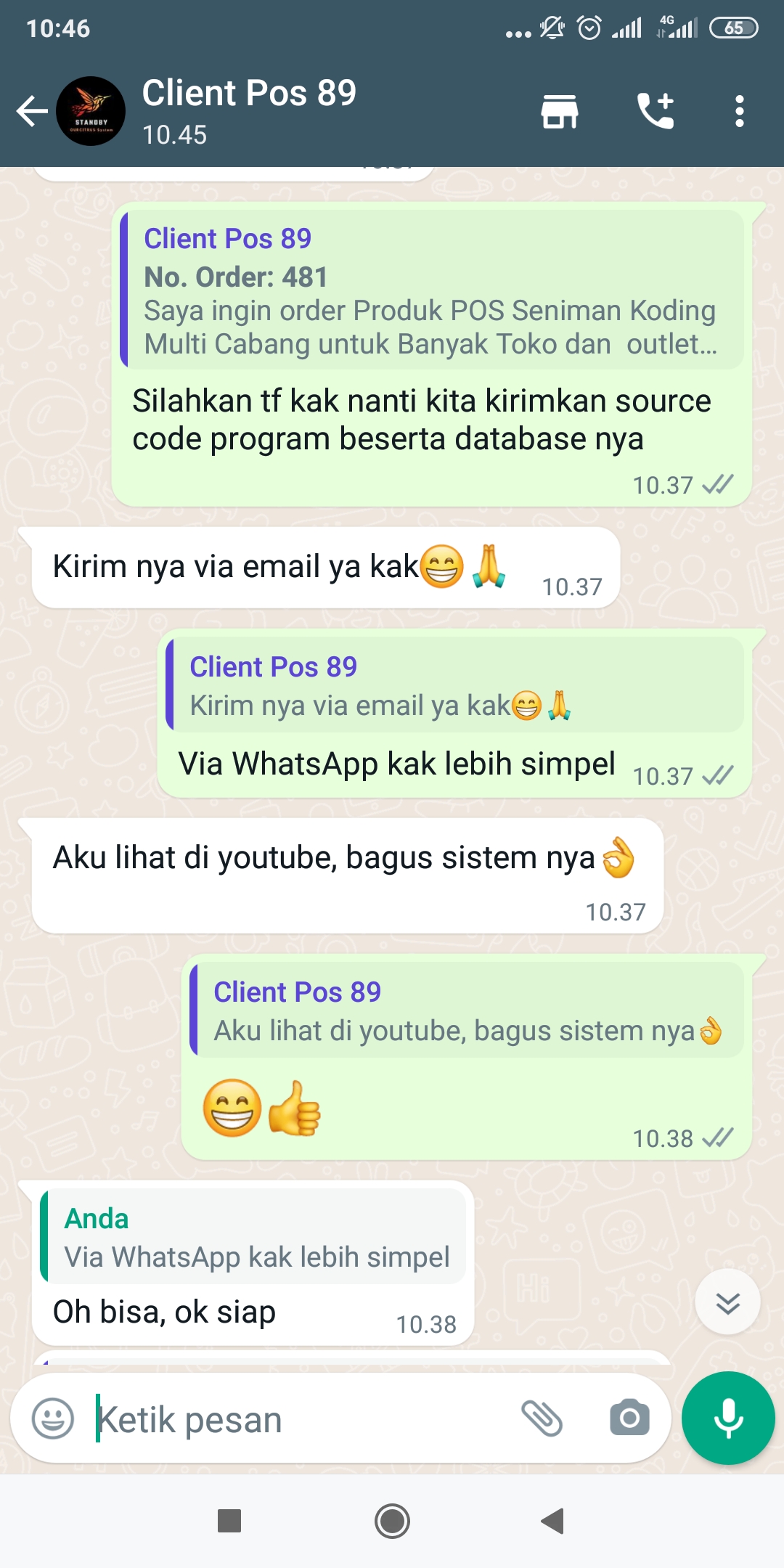Start a call with Client Pos 89
This screenshot has width=784, height=1568.
pyautogui.click(x=656, y=111)
